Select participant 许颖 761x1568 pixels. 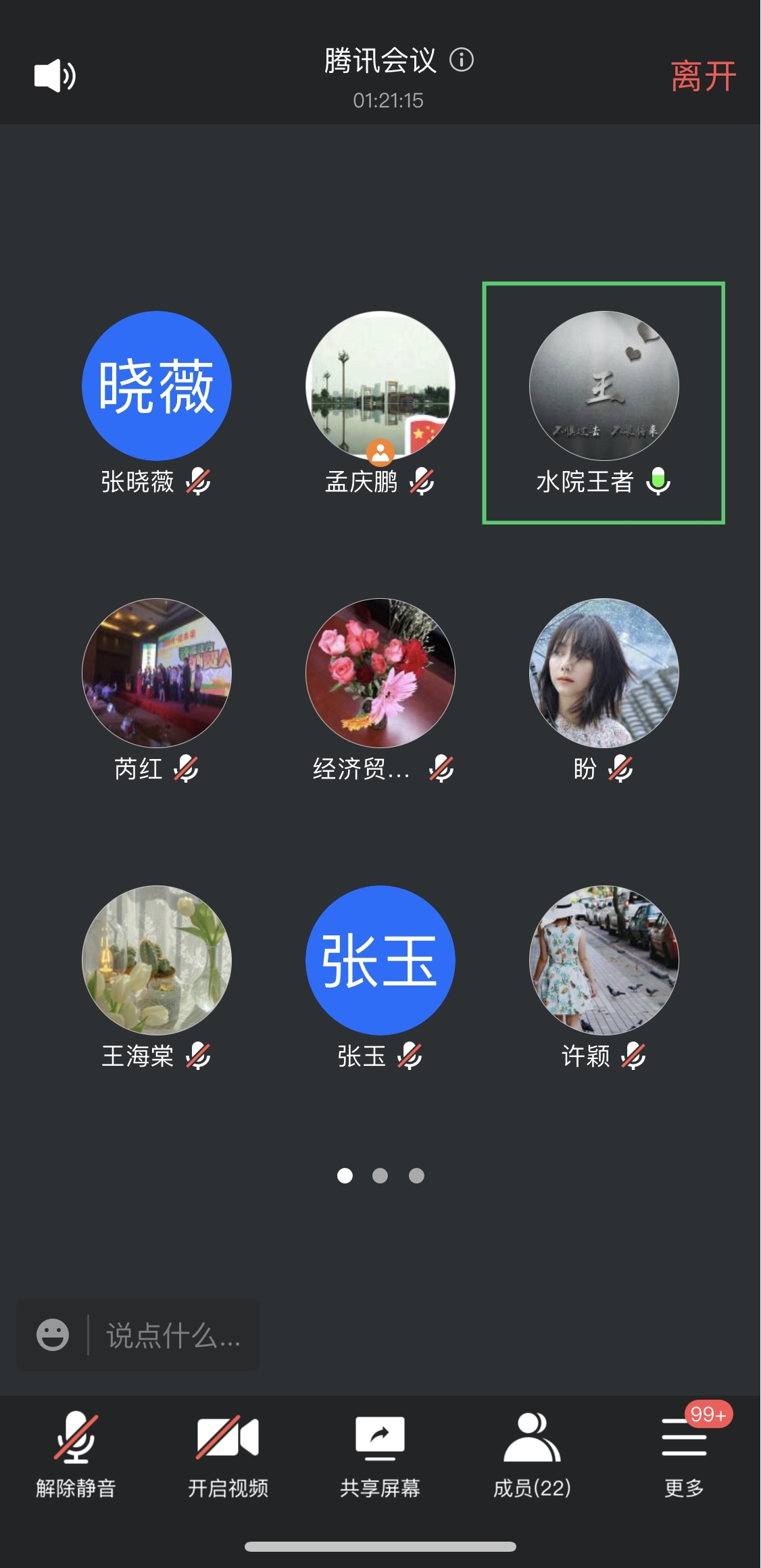point(604,960)
